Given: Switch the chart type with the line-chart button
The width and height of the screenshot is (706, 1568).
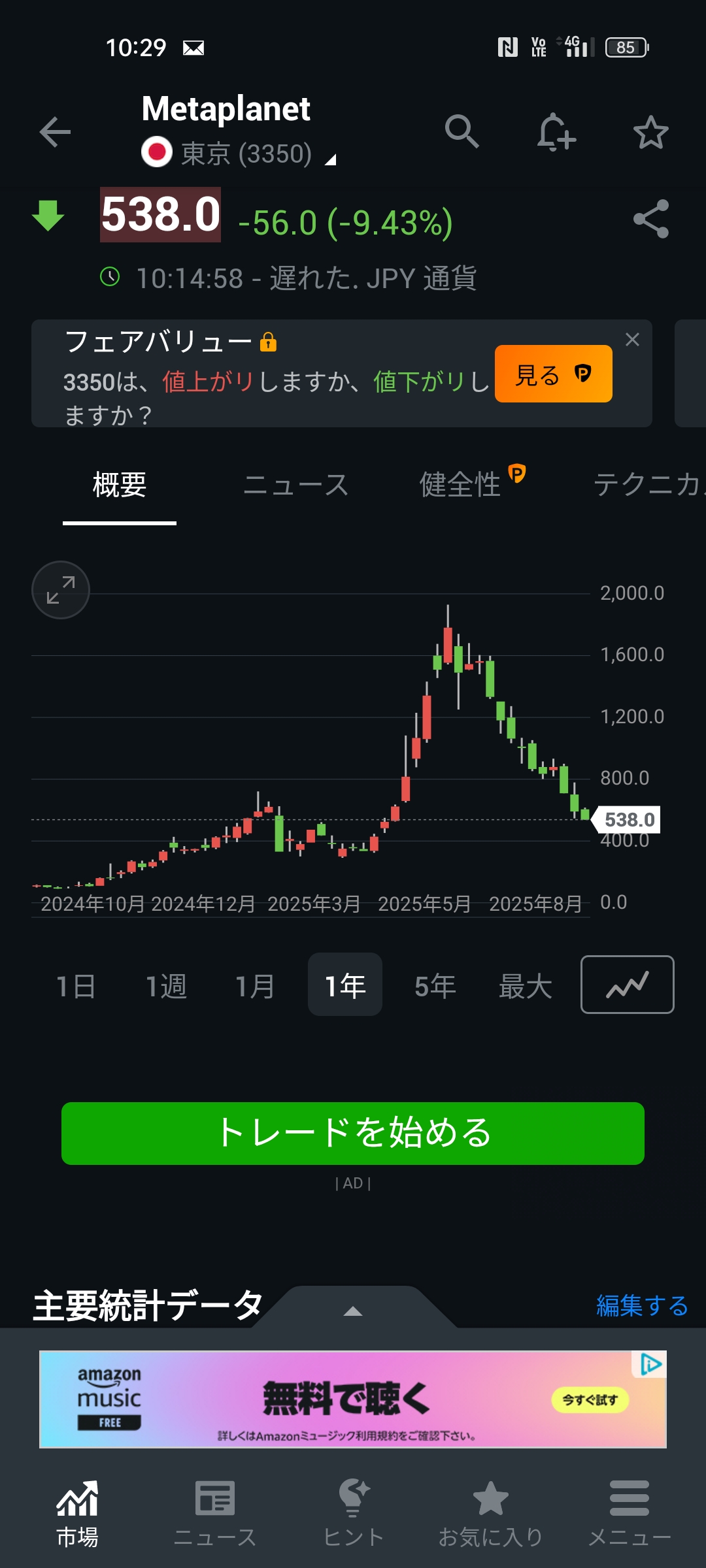Looking at the screenshot, I should pos(628,985).
